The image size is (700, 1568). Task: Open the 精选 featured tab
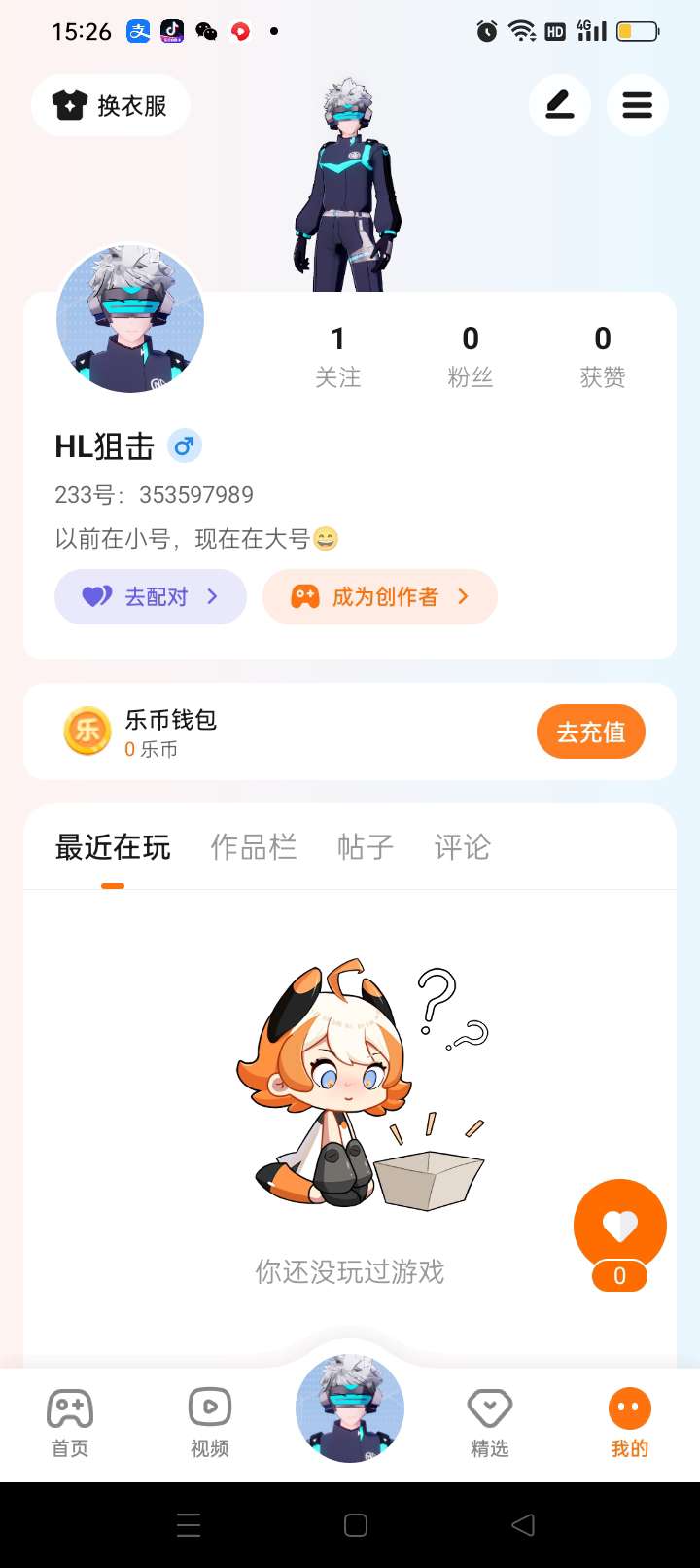(490, 1424)
